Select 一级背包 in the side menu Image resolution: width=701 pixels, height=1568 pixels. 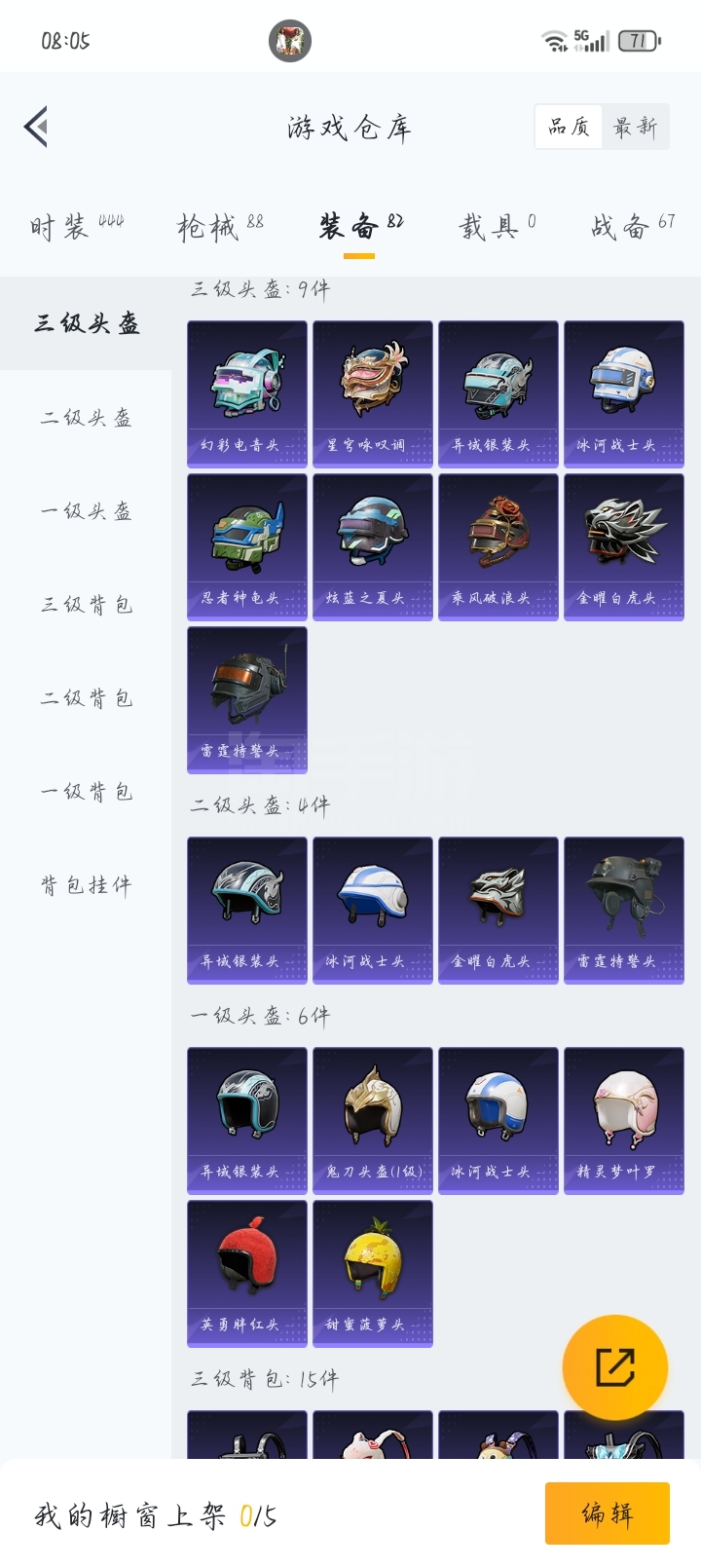tap(86, 792)
